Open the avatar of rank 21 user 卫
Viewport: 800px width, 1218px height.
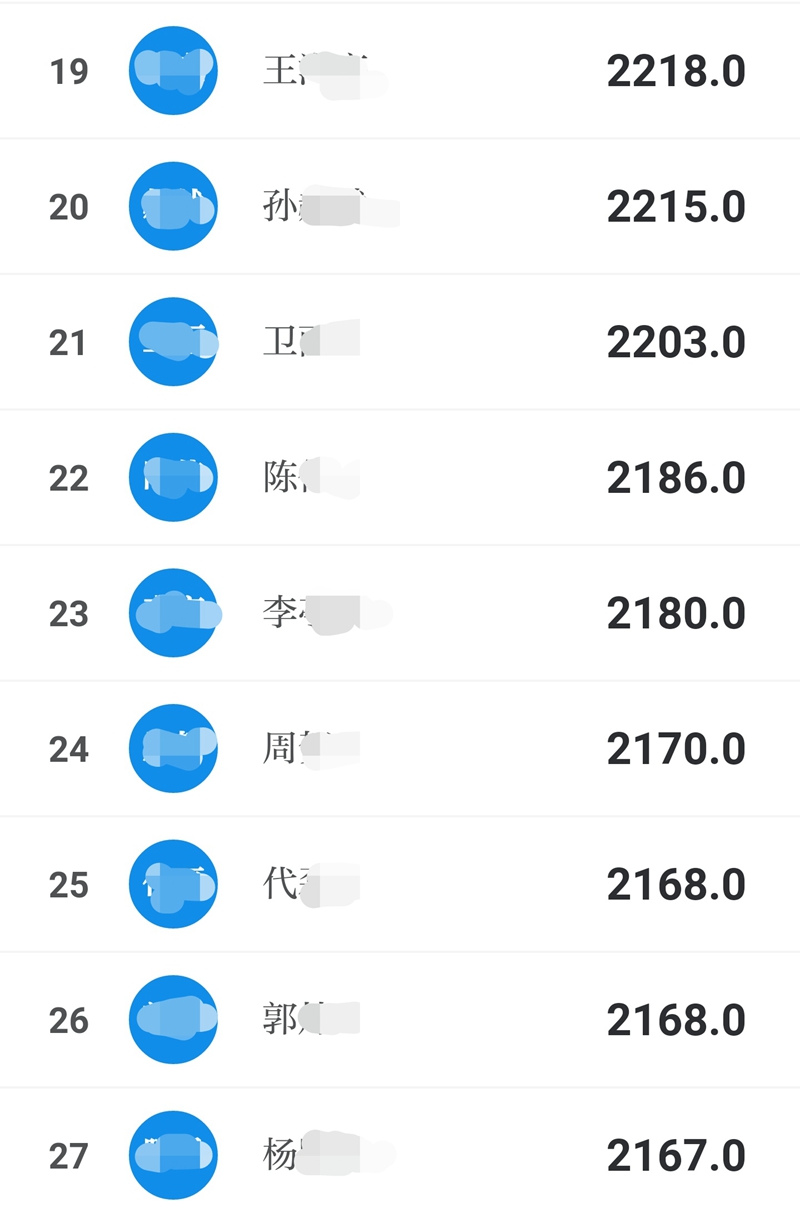pyautogui.click(x=172, y=341)
